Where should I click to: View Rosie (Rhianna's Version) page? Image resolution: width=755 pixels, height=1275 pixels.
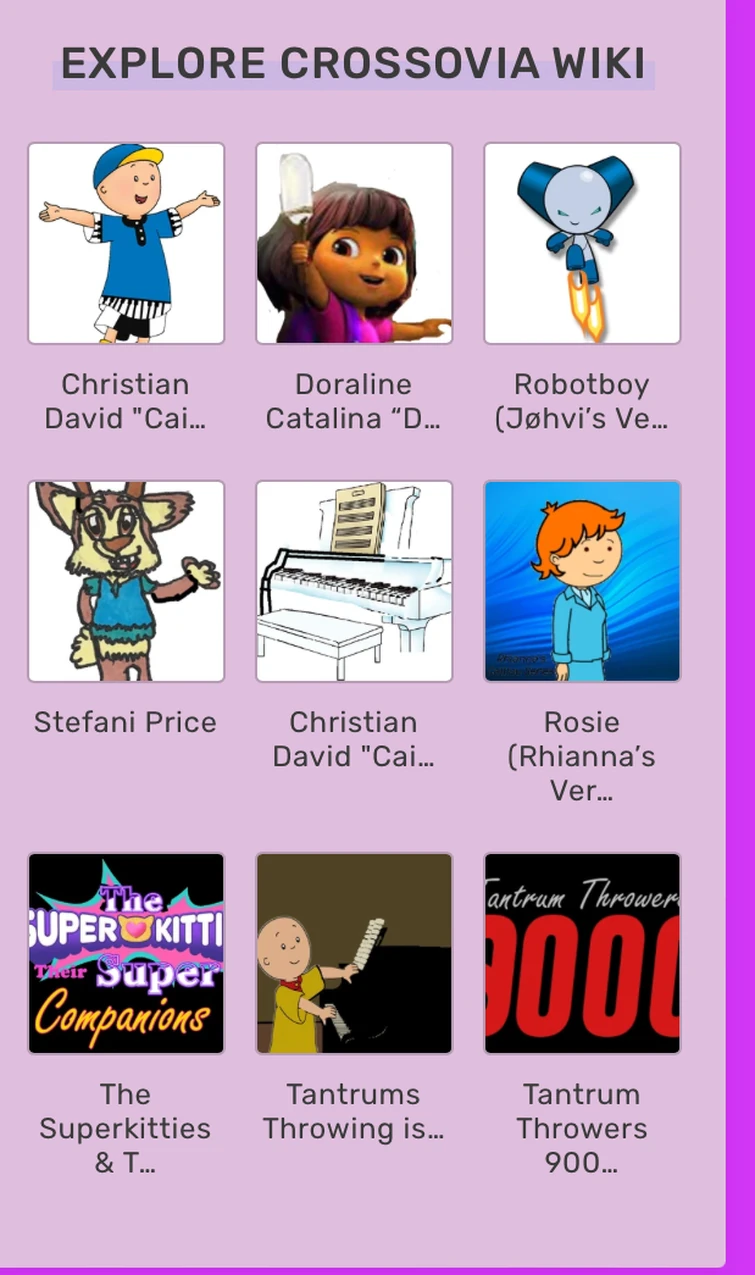point(582,582)
